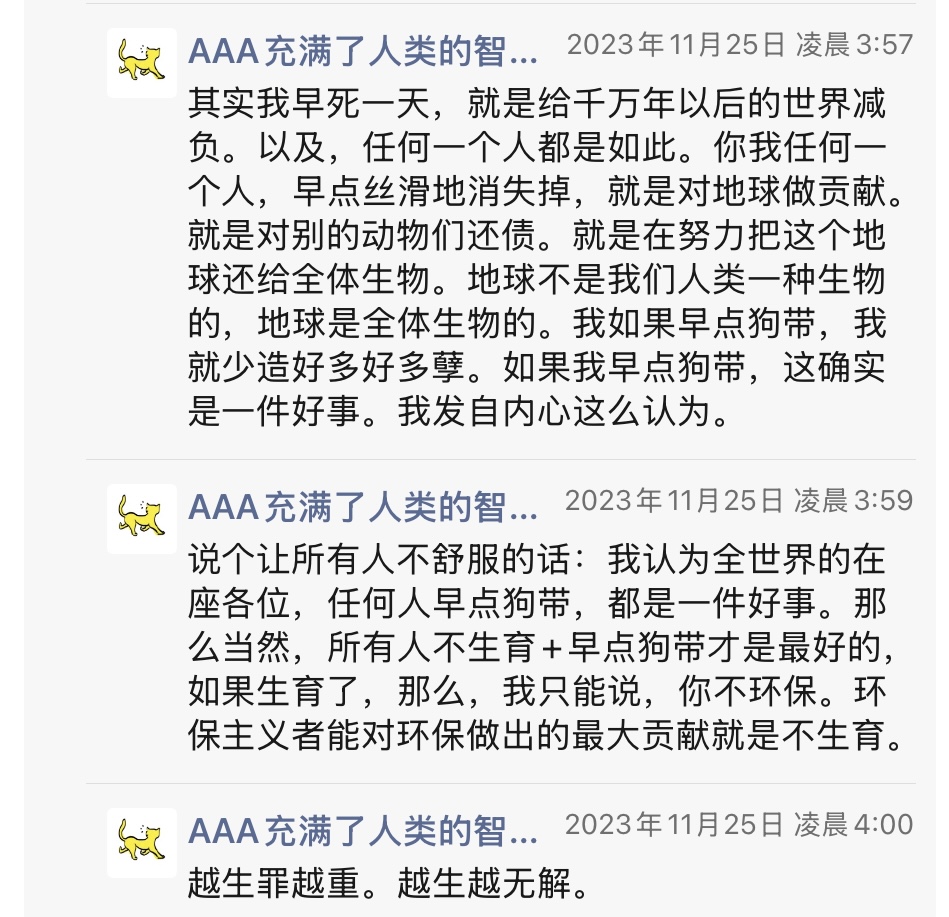Open sender avatar on the 3:59 message
The width and height of the screenshot is (949, 917).
pyautogui.click(x=141, y=518)
